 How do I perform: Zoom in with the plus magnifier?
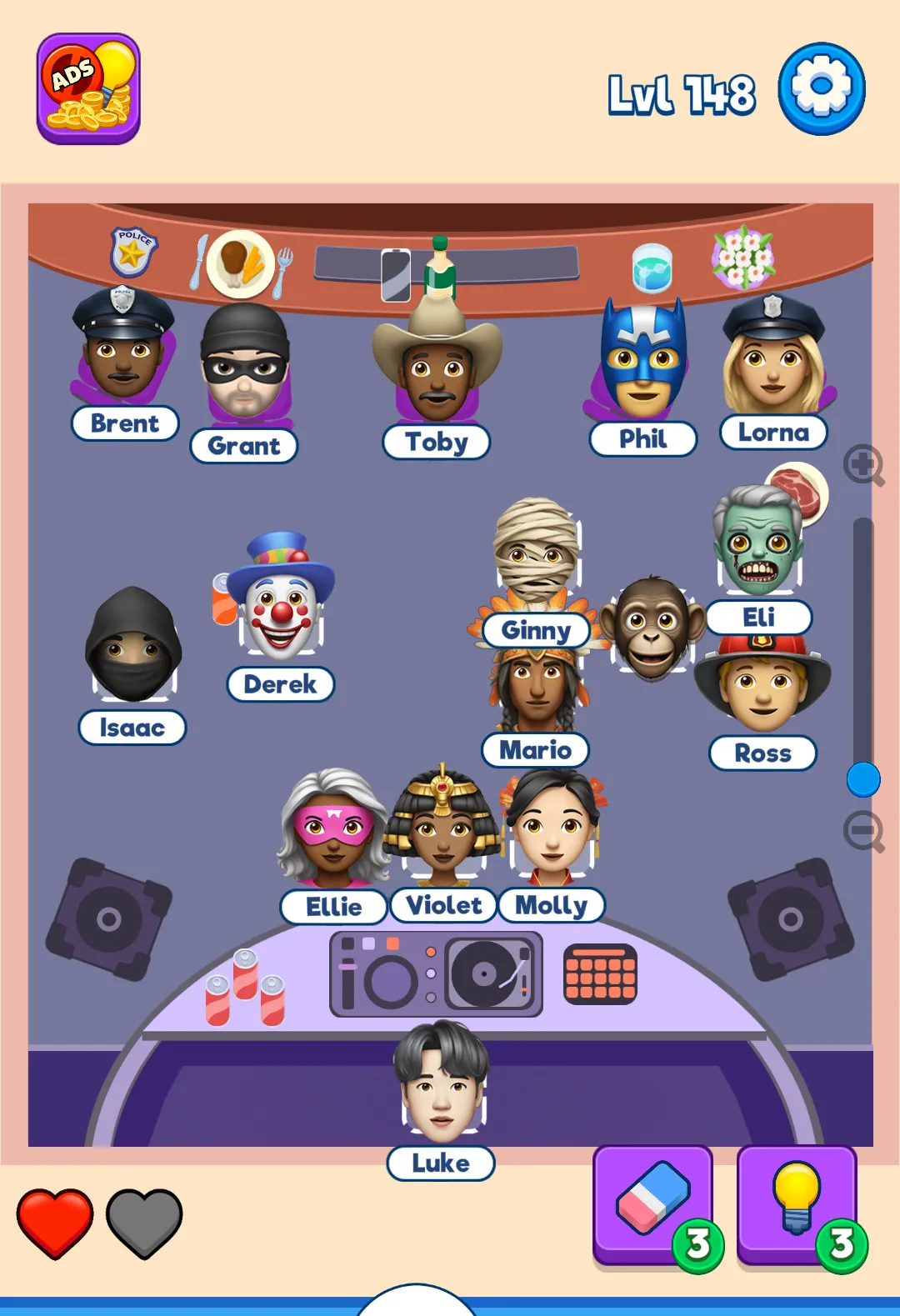coord(863,465)
